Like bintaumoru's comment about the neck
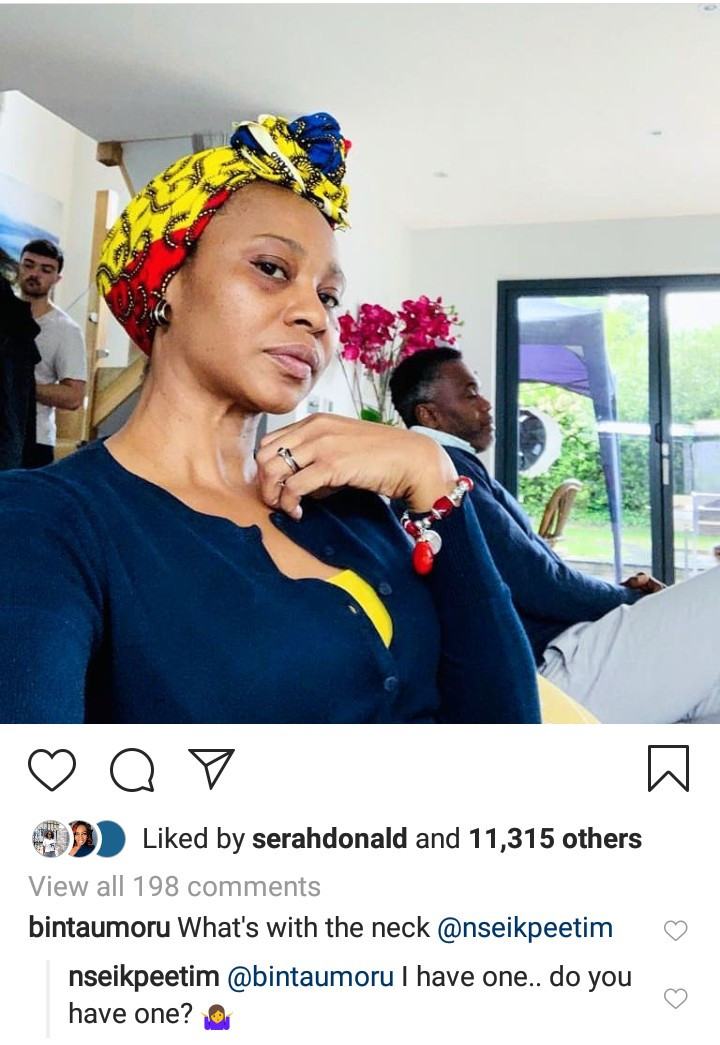The image size is (720, 1045). (676, 931)
